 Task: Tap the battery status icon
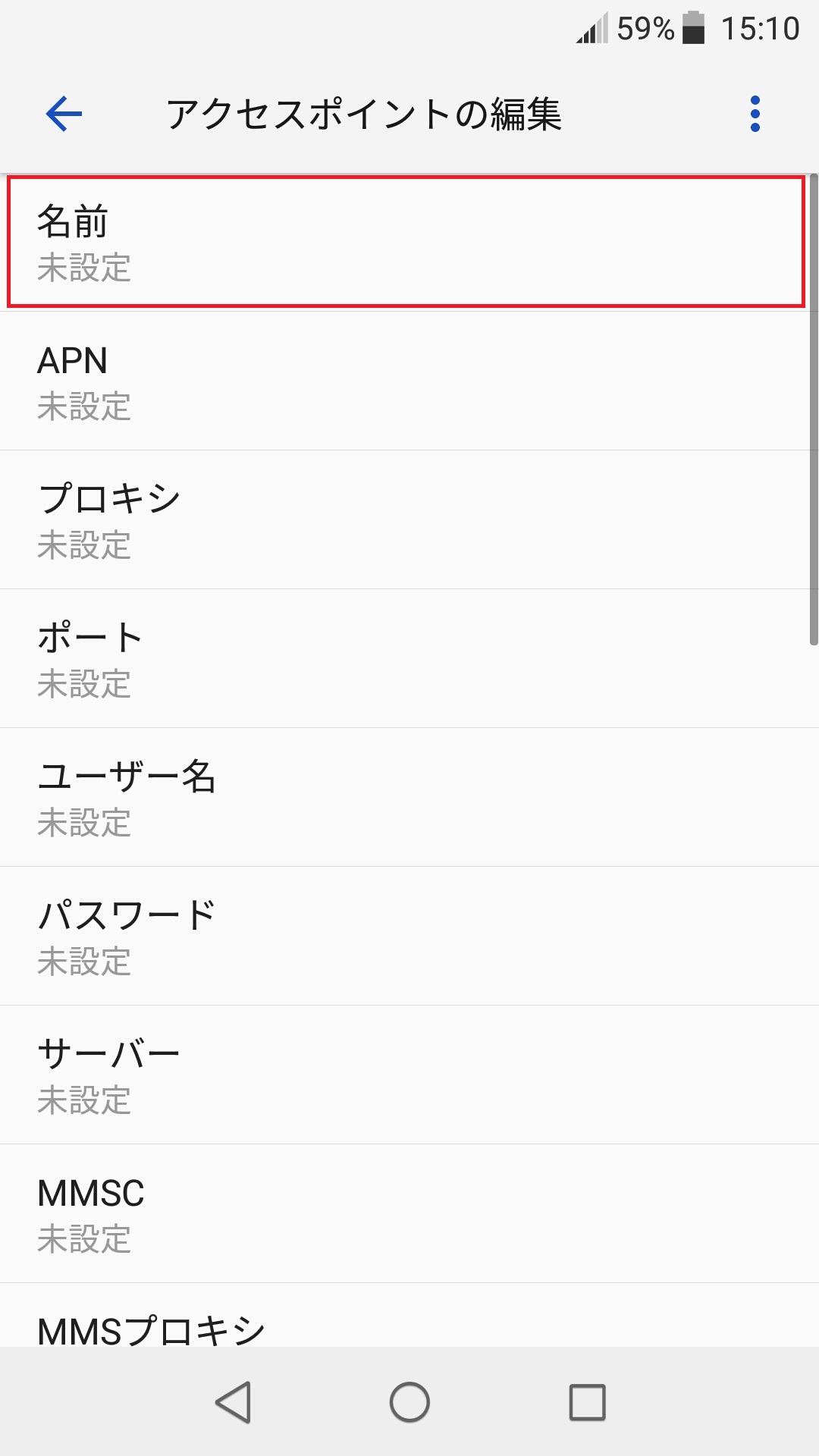pyautogui.click(x=692, y=27)
